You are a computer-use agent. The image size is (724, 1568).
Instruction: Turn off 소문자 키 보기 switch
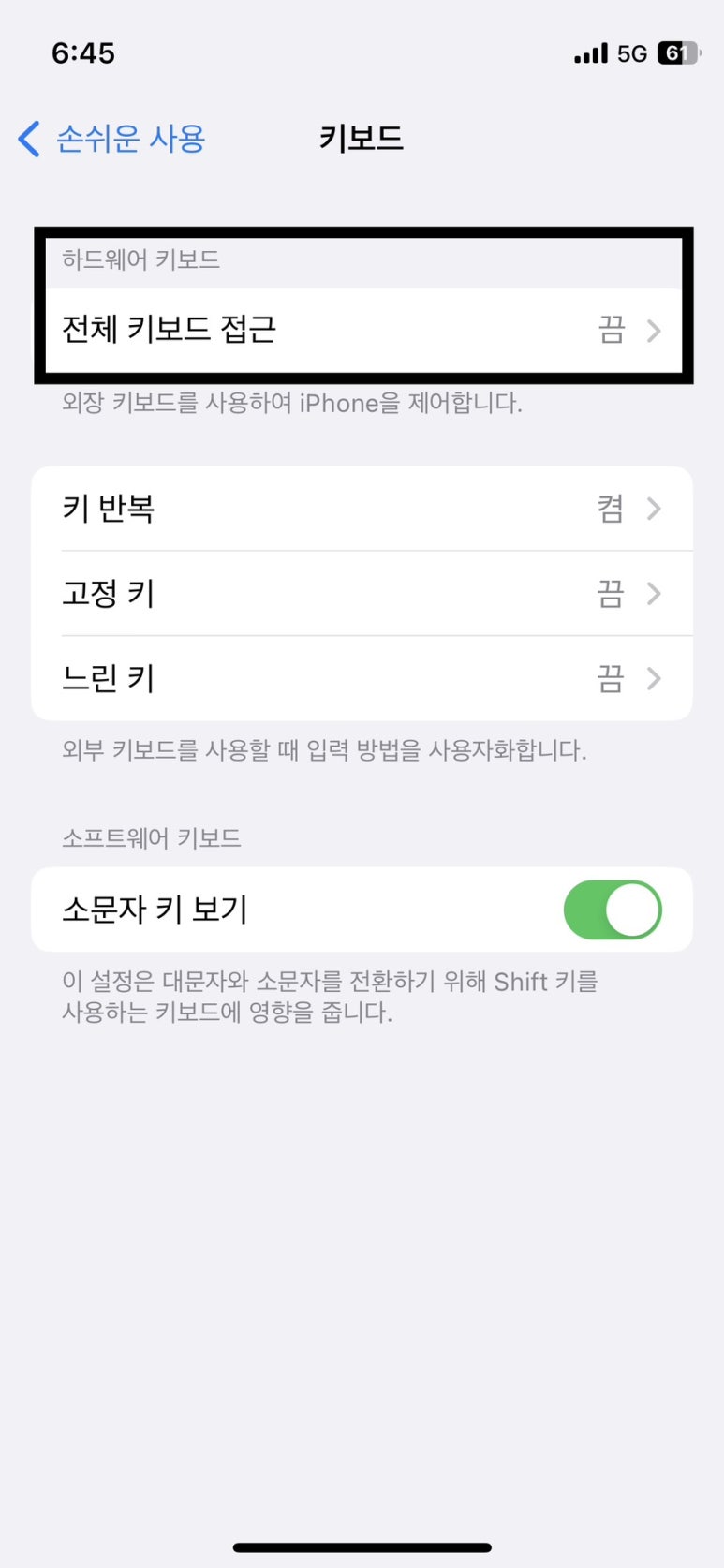point(613,910)
